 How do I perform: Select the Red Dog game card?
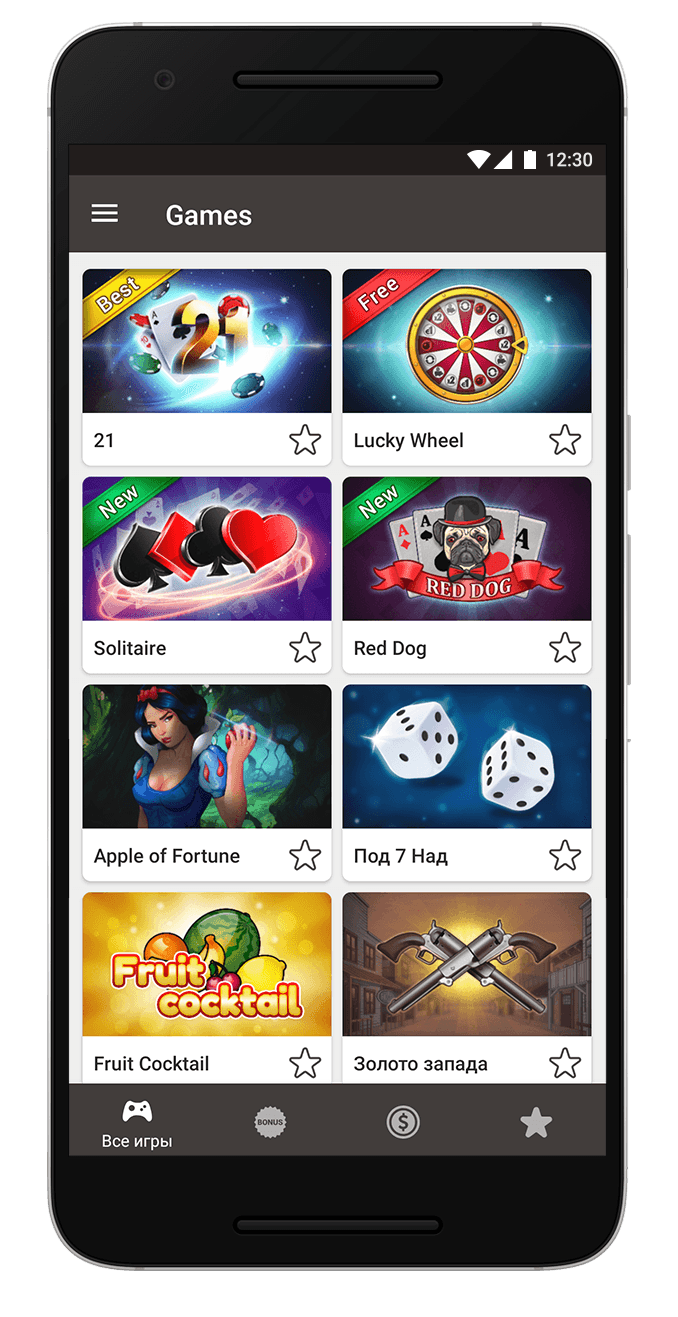pyautogui.click(x=466, y=549)
